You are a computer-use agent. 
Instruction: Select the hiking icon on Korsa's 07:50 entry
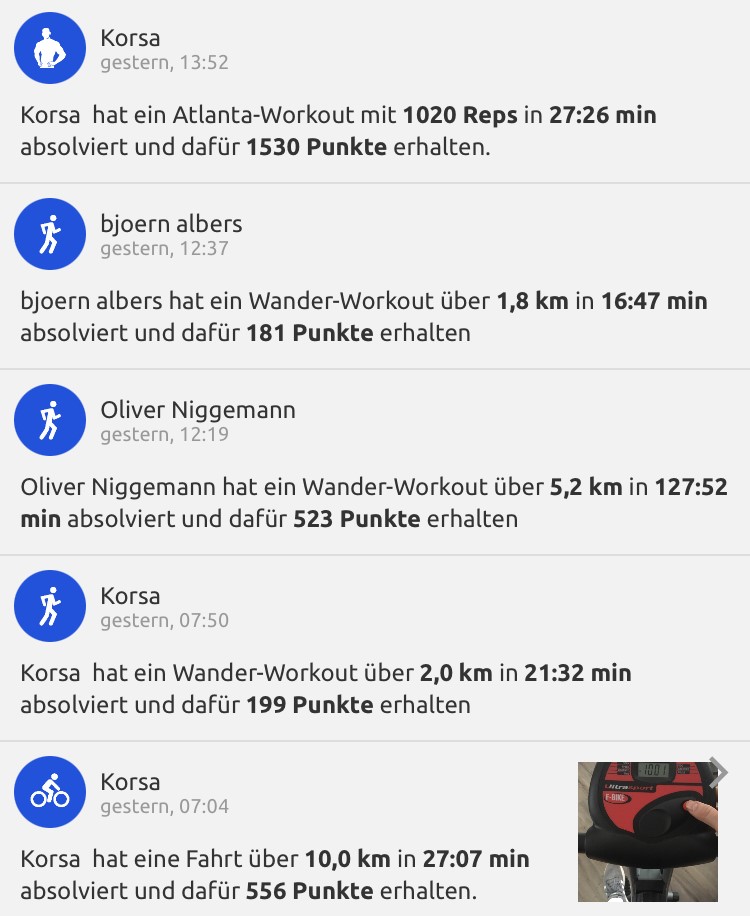tap(50, 606)
